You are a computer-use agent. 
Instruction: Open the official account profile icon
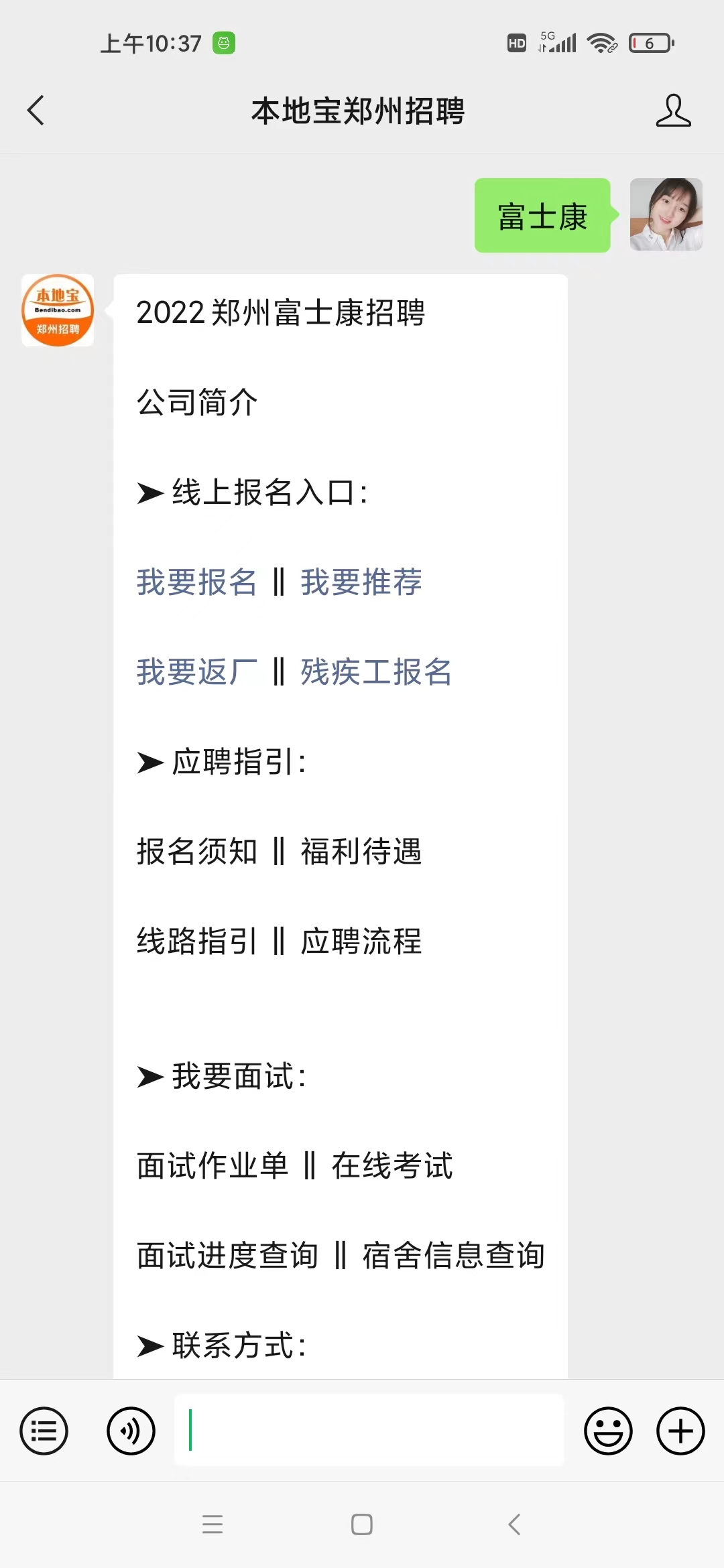(673, 111)
